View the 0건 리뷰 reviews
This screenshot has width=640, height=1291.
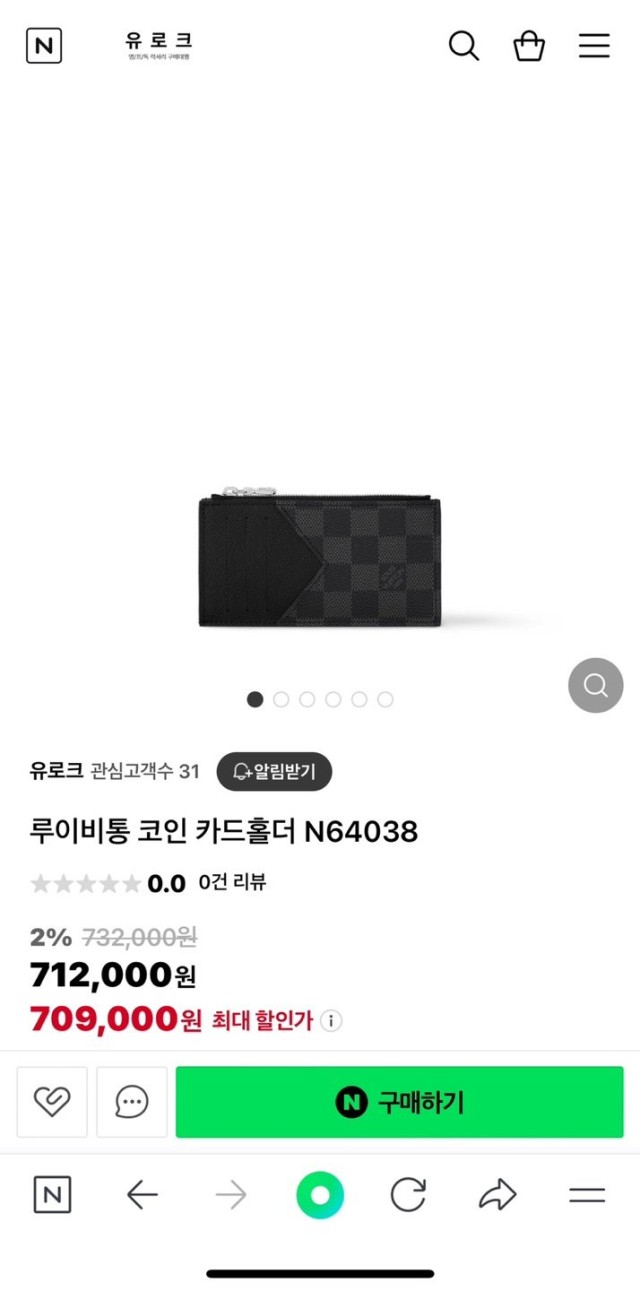click(x=232, y=883)
